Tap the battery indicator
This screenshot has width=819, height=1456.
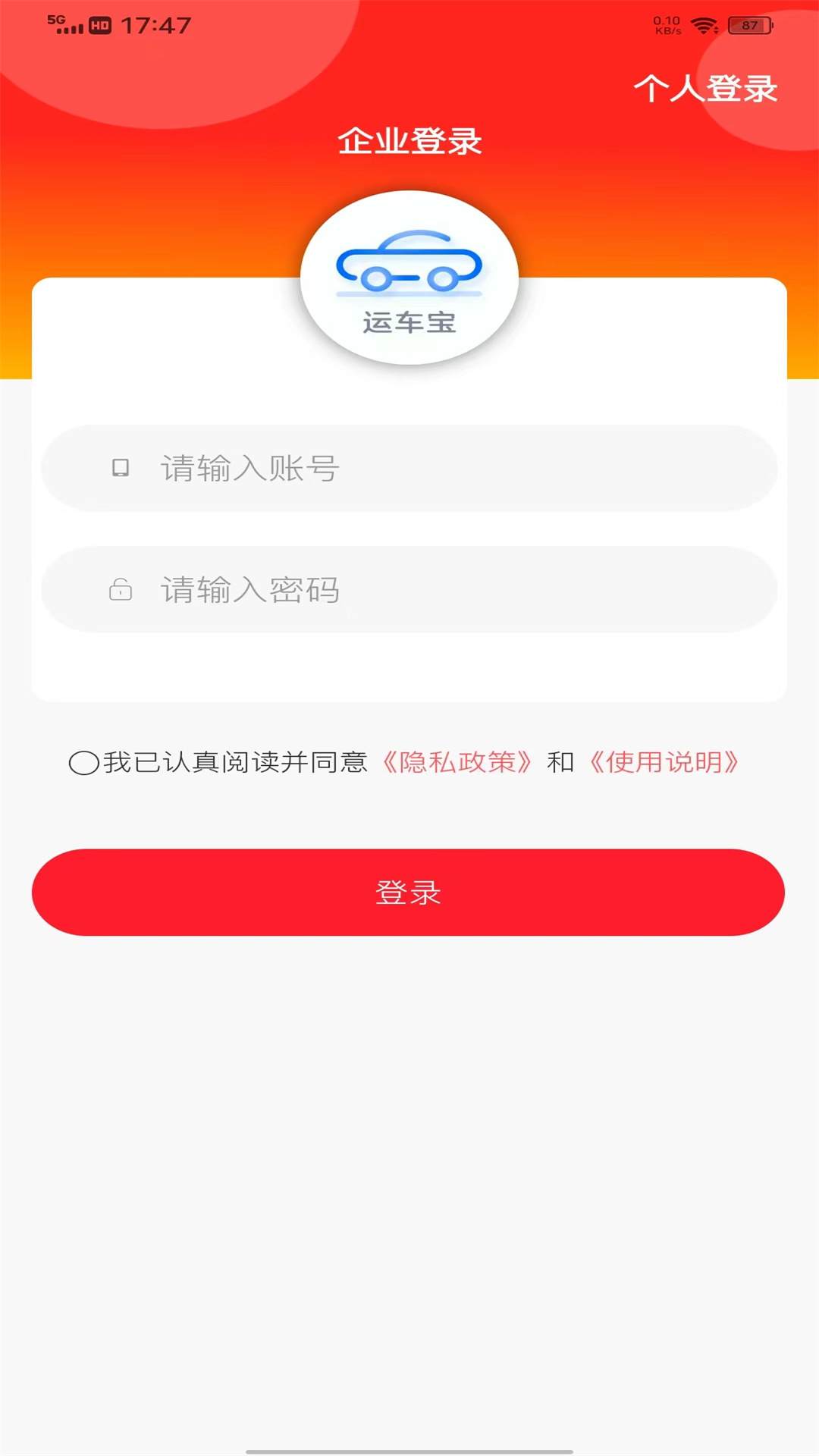pyautogui.click(x=749, y=25)
